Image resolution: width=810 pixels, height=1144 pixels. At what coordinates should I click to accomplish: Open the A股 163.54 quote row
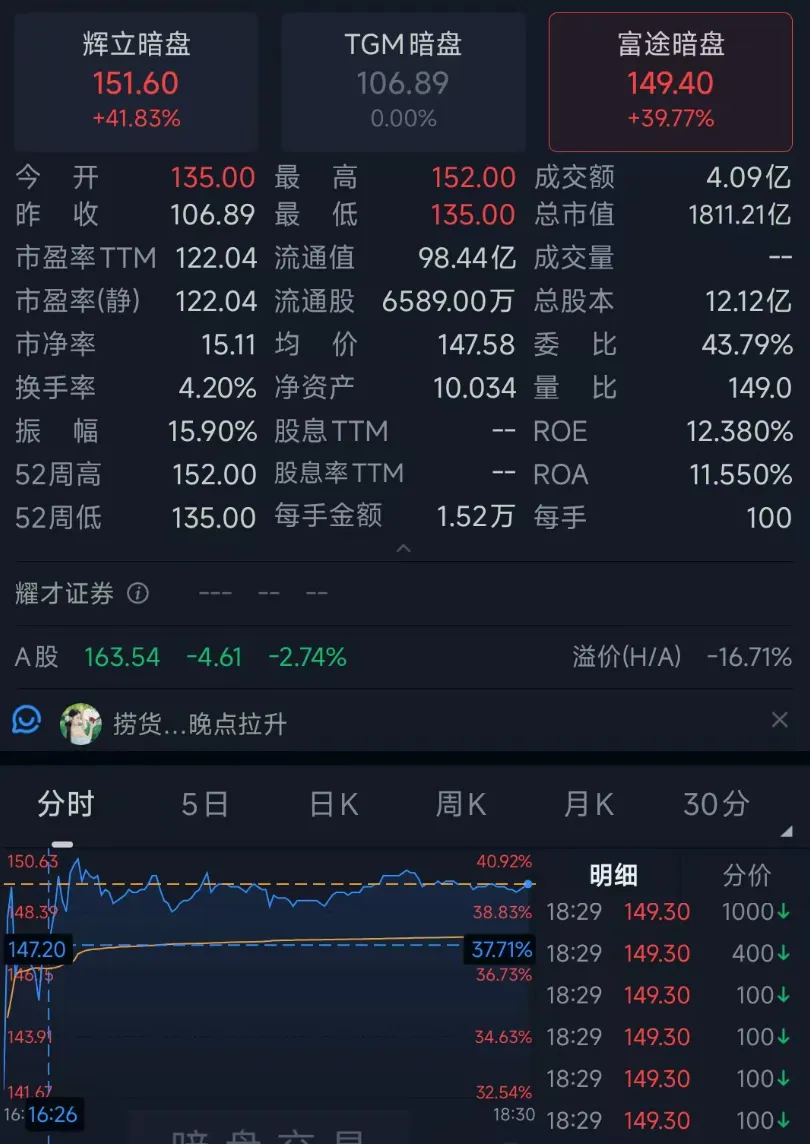coord(180,657)
